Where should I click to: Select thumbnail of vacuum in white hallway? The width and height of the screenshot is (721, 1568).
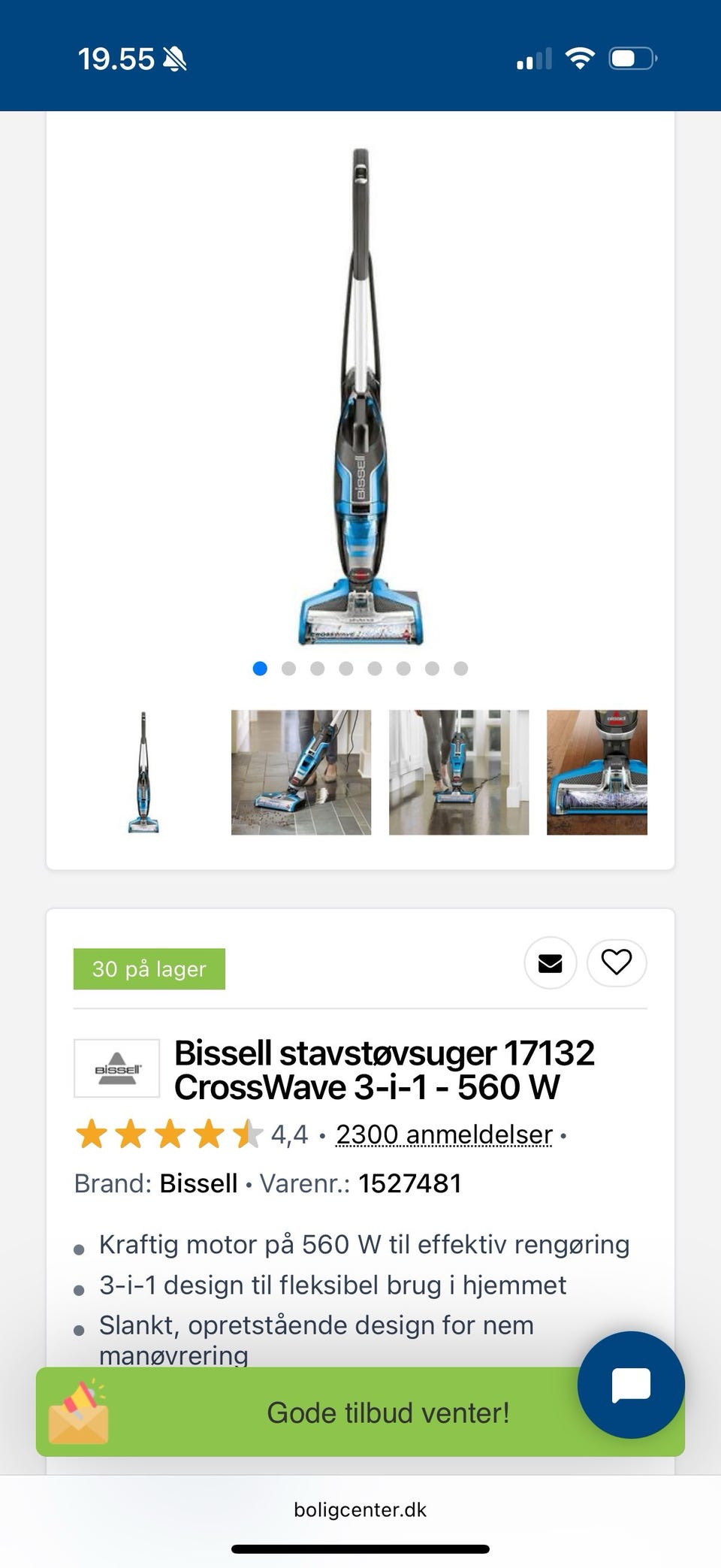pos(459,772)
